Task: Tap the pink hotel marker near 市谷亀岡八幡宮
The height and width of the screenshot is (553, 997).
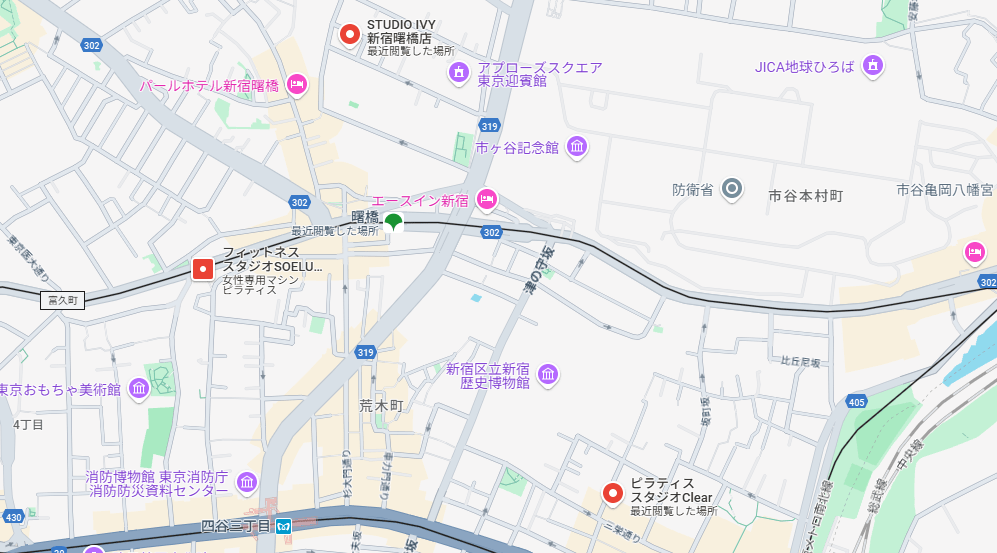Action: coord(974,252)
